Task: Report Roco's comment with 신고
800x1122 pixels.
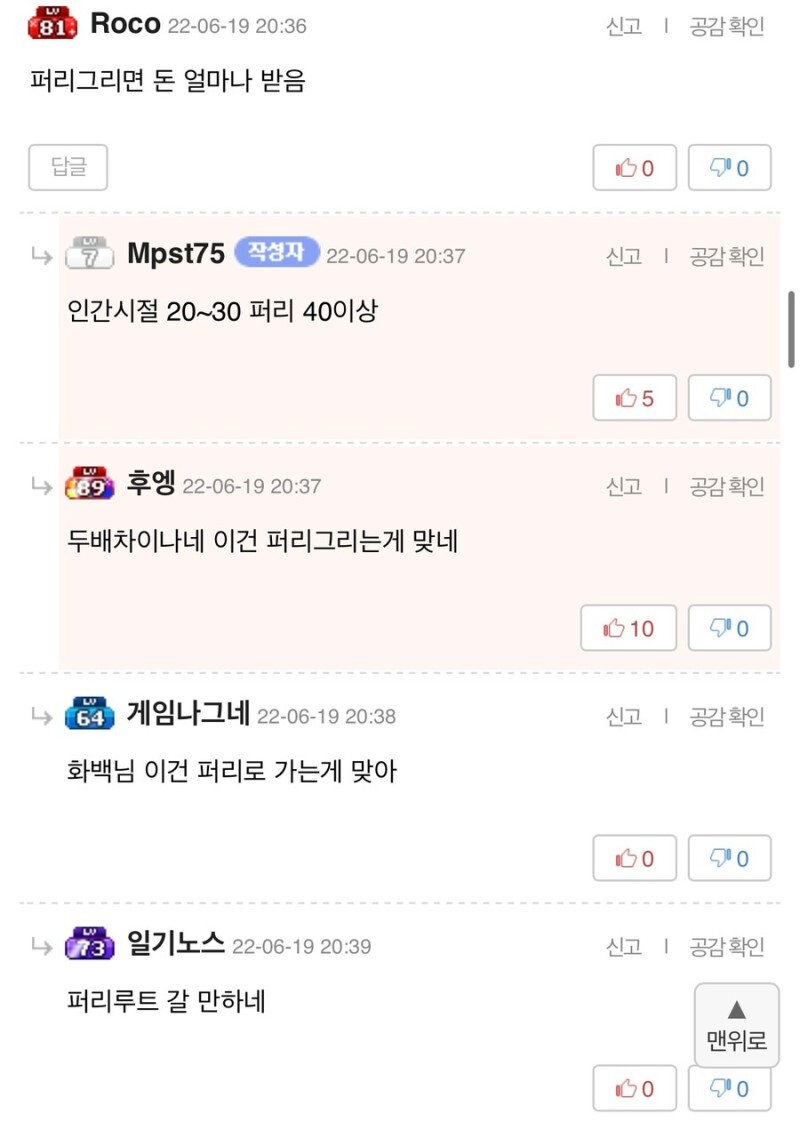Action: tap(624, 27)
